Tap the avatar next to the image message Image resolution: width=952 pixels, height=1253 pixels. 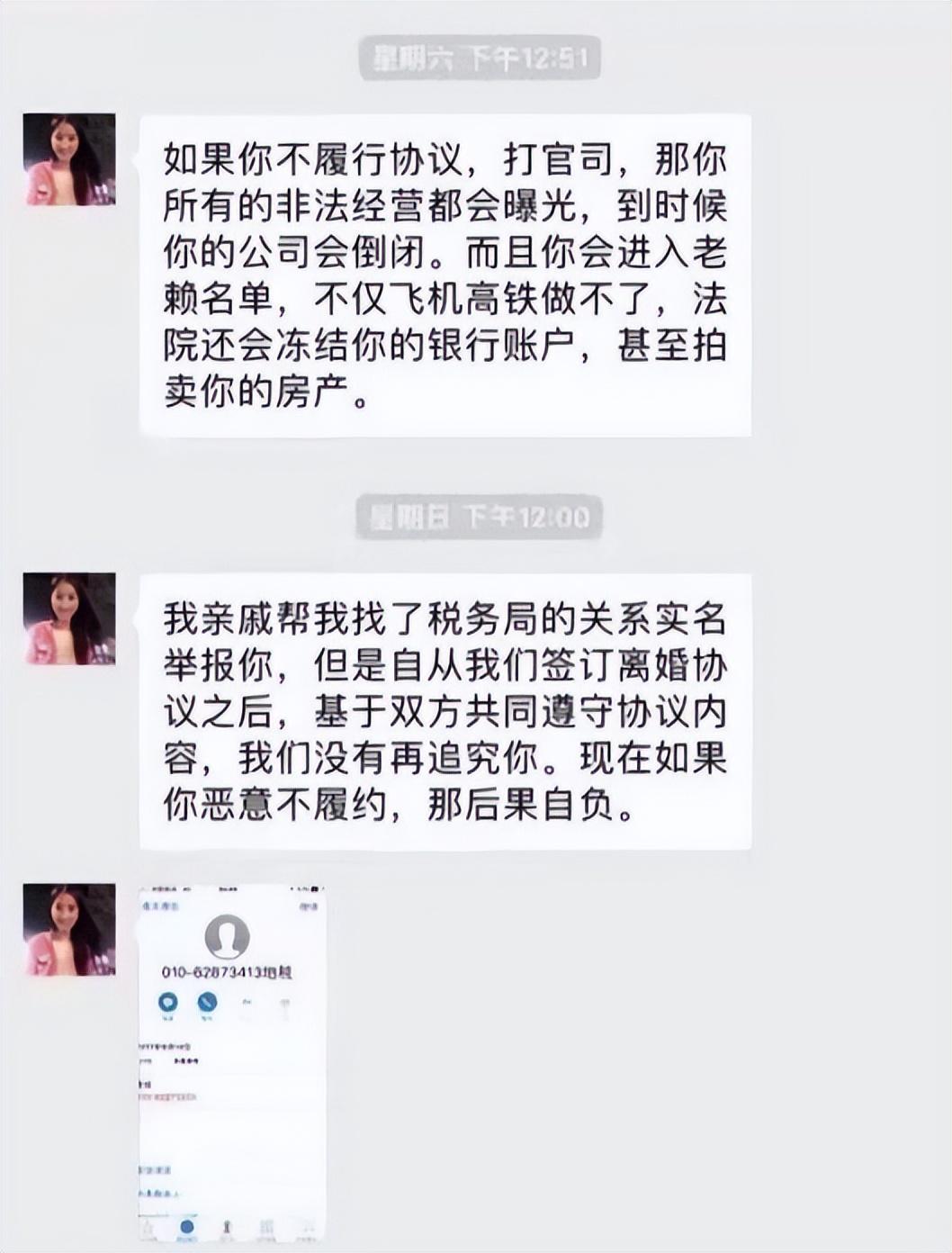coord(69,930)
